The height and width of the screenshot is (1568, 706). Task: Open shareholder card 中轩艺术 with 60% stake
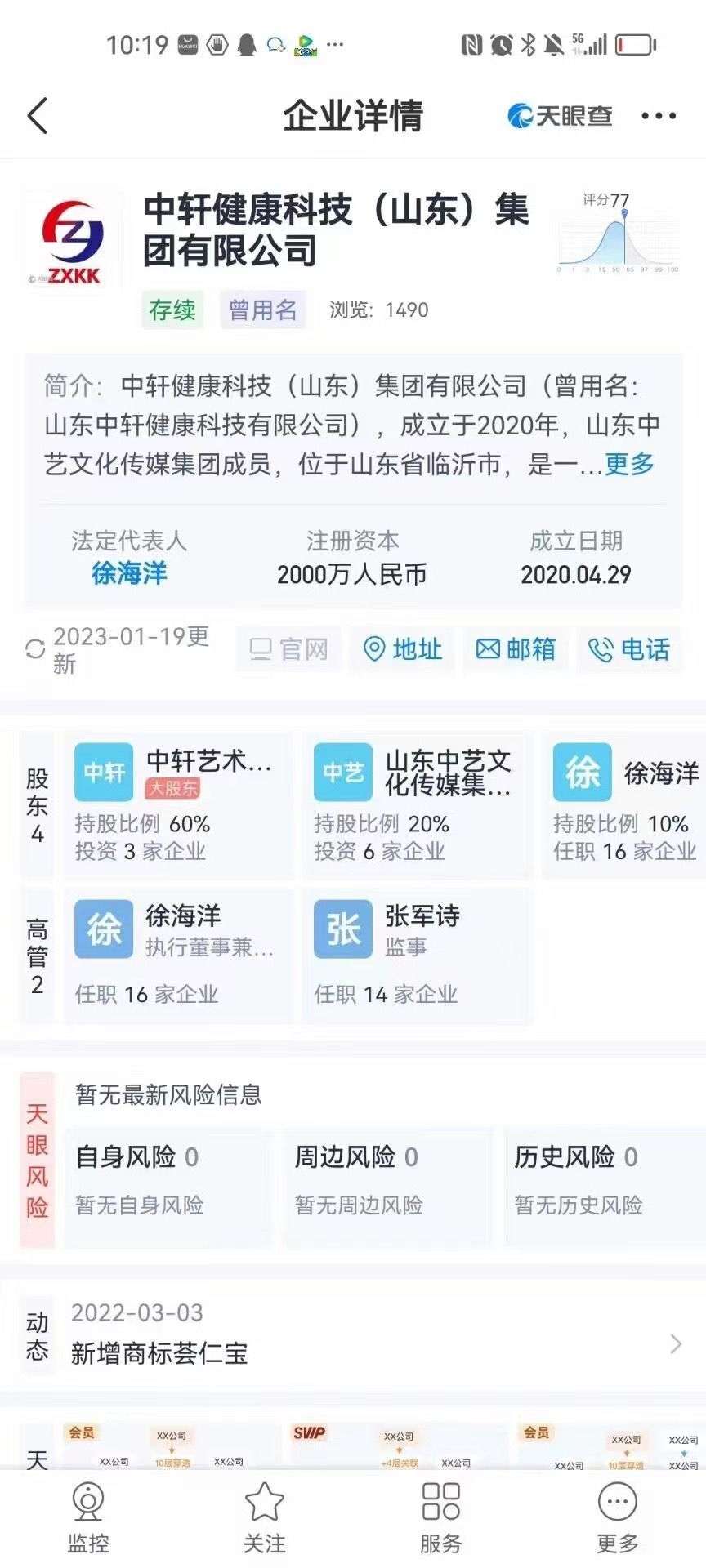(x=178, y=804)
